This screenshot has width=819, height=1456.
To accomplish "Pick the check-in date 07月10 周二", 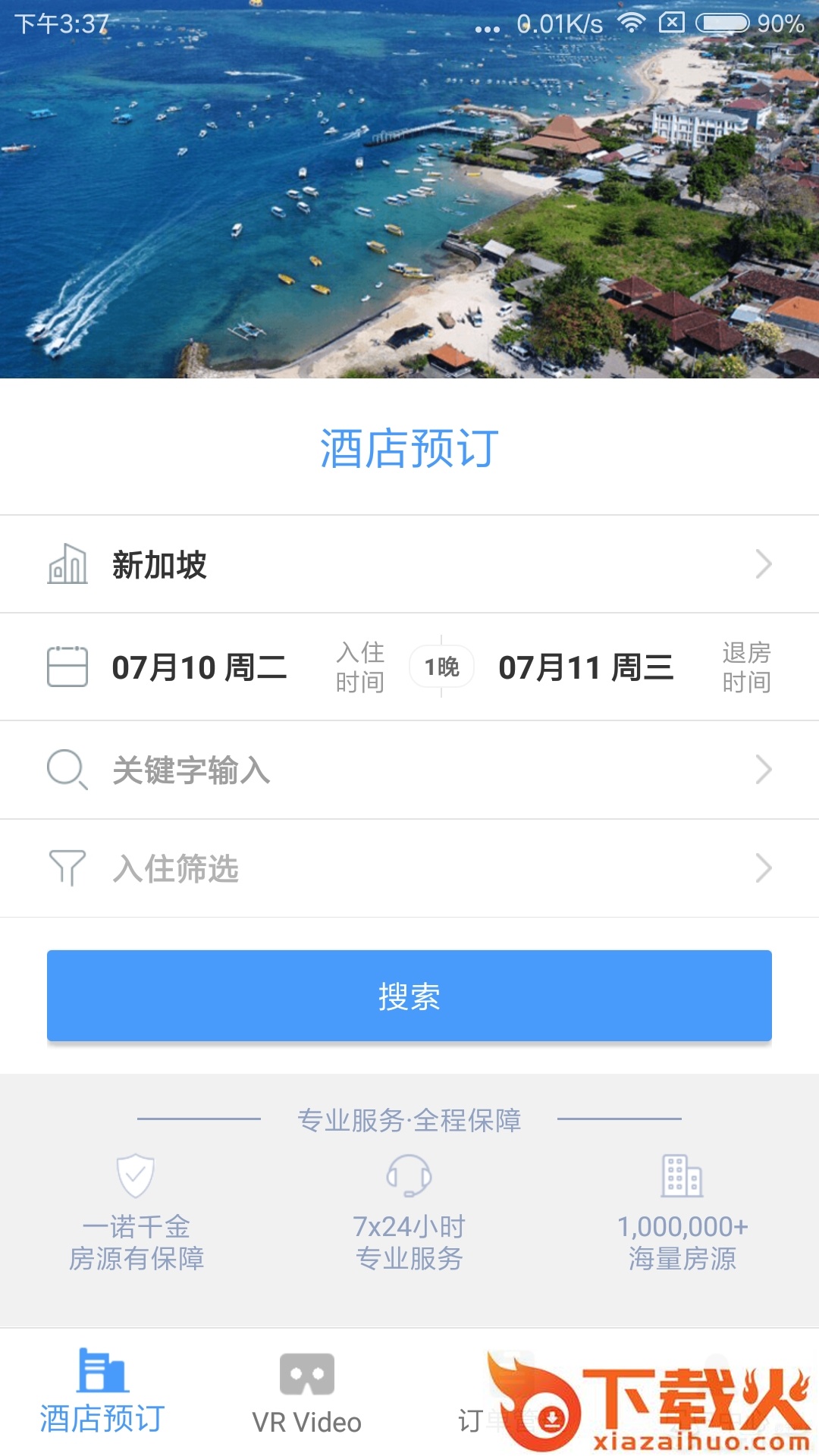I will click(199, 668).
